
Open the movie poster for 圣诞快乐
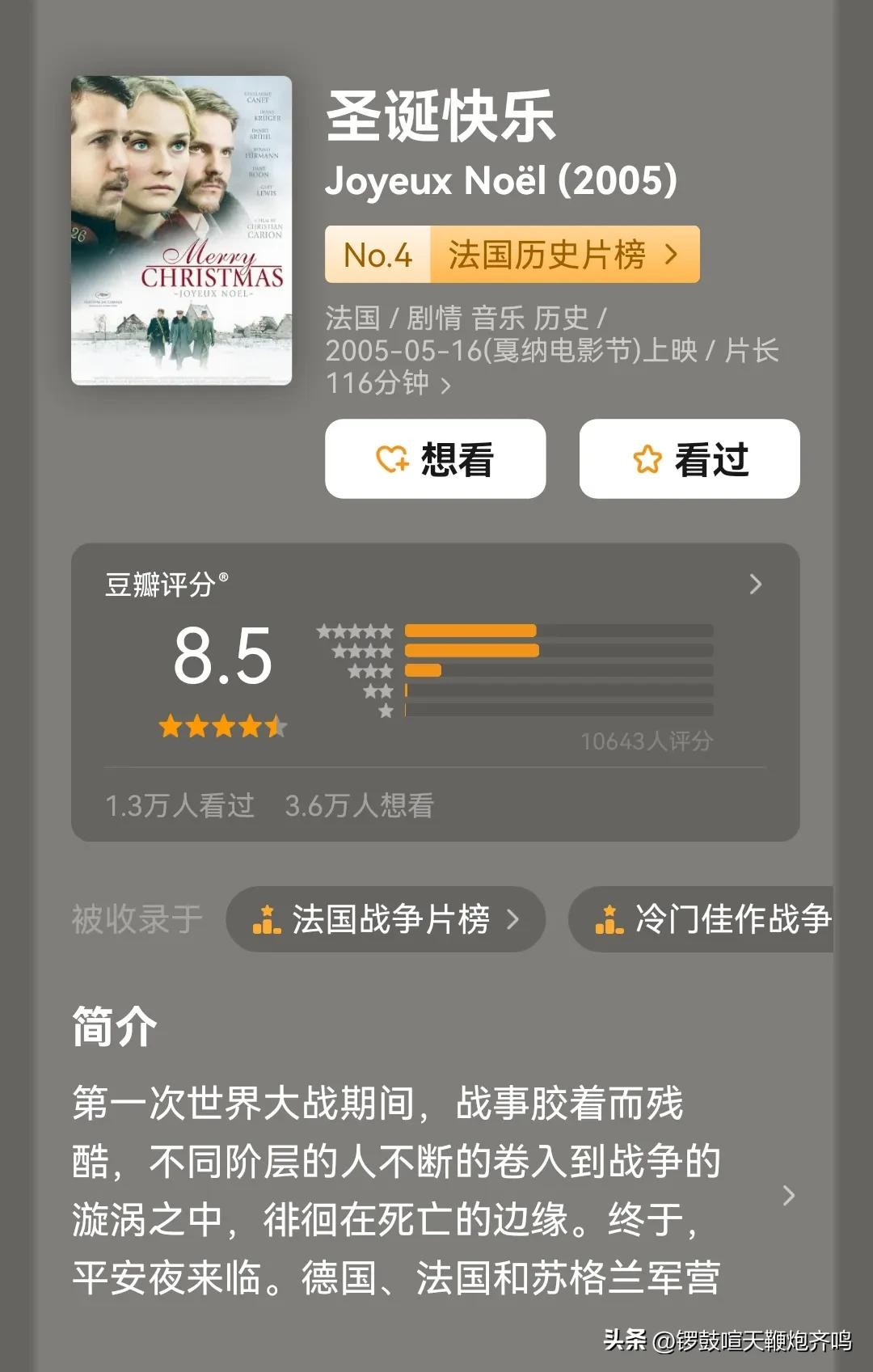pyautogui.click(x=181, y=230)
